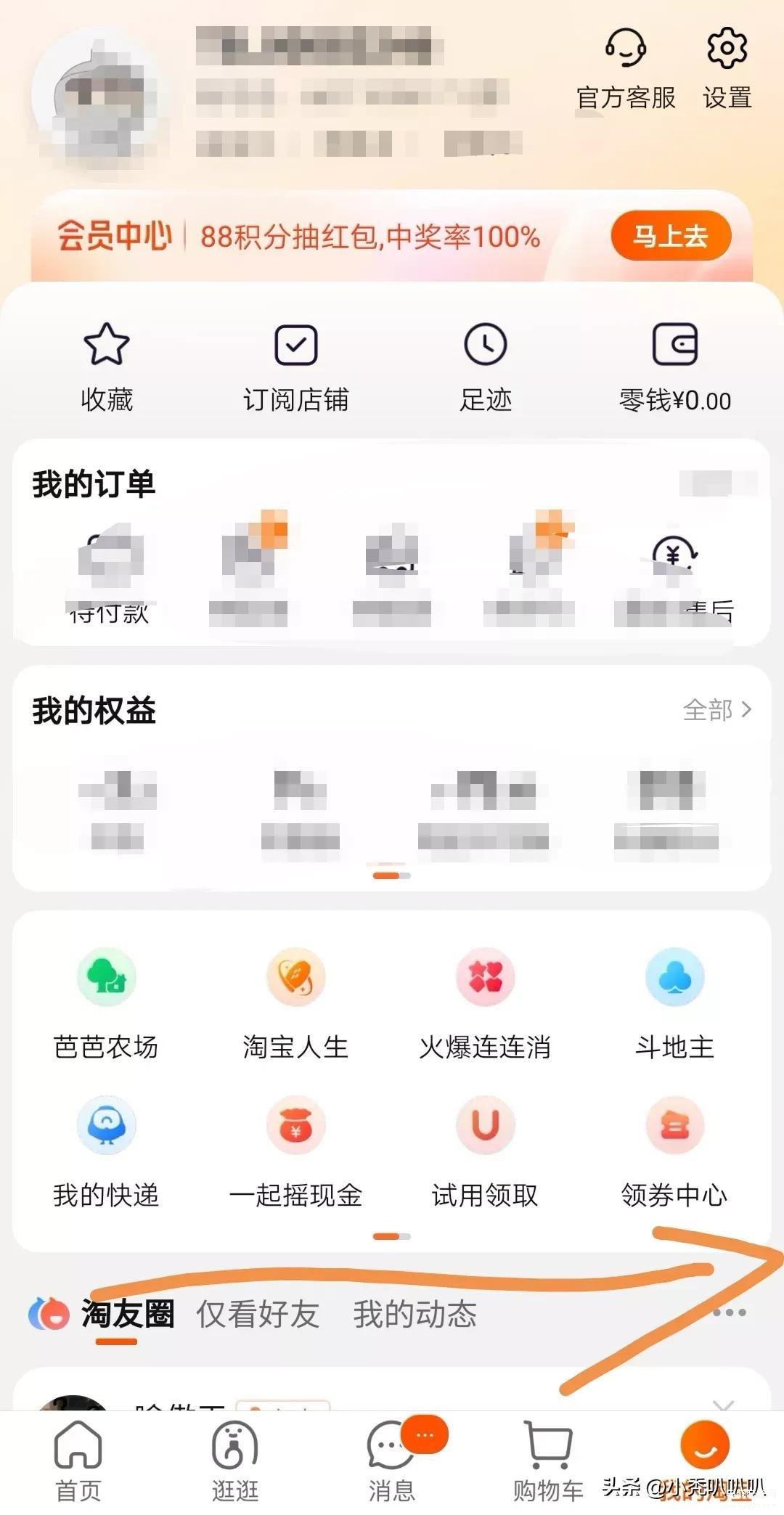View 全部 of 我的权益
Image resolution: width=784 pixels, height=1515 pixels.
(716, 709)
